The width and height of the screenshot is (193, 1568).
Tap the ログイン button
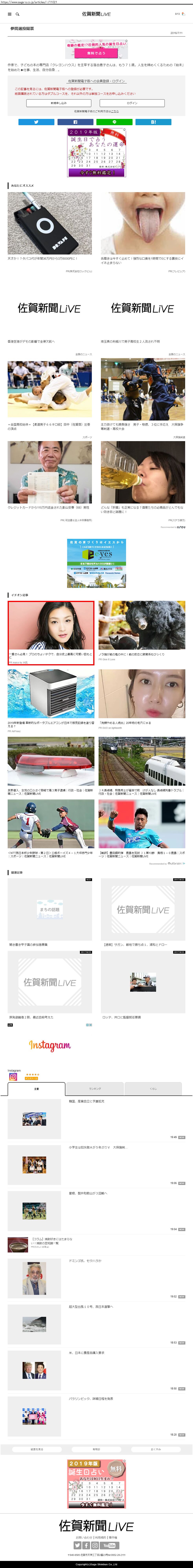132,103
